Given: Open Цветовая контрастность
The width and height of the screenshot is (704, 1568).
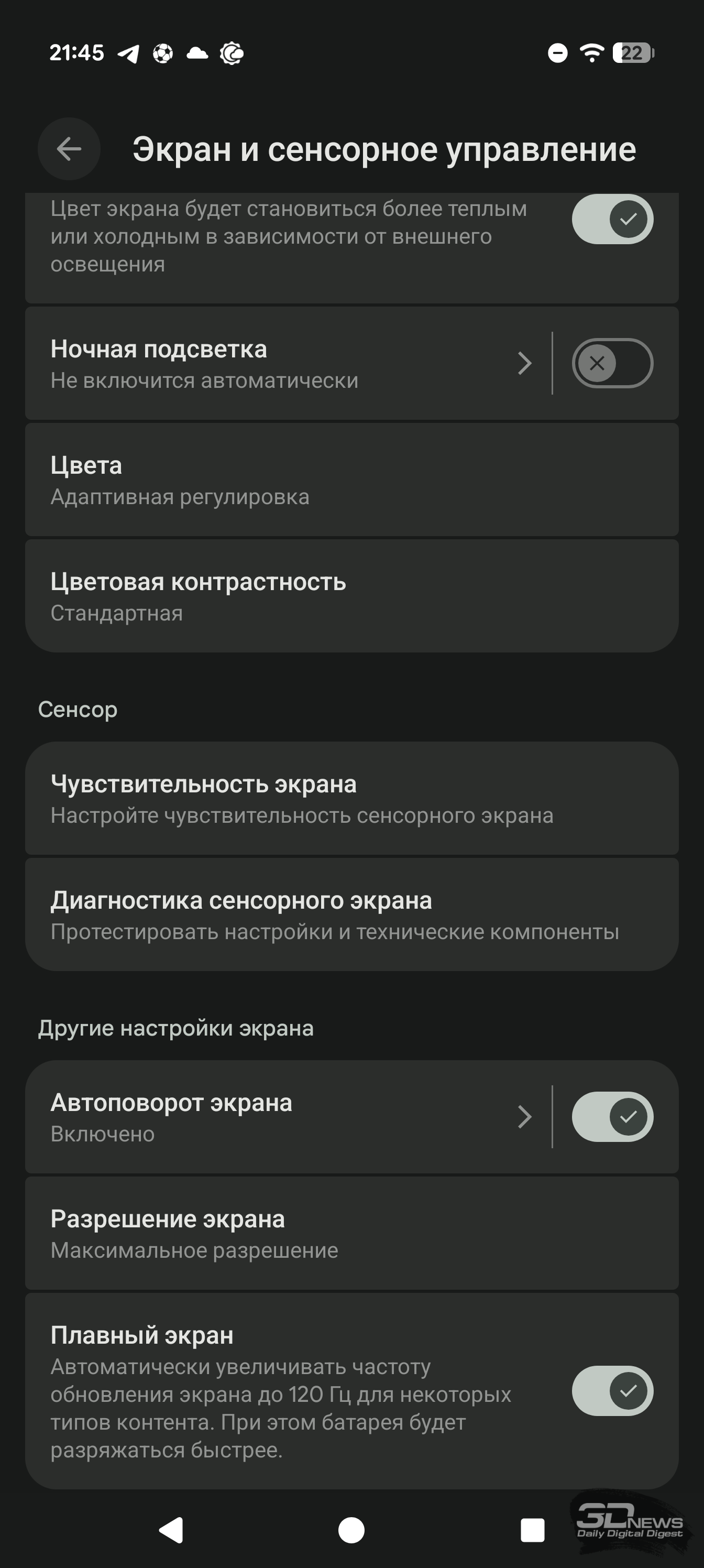Looking at the screenshot, I should pos(351,596).
